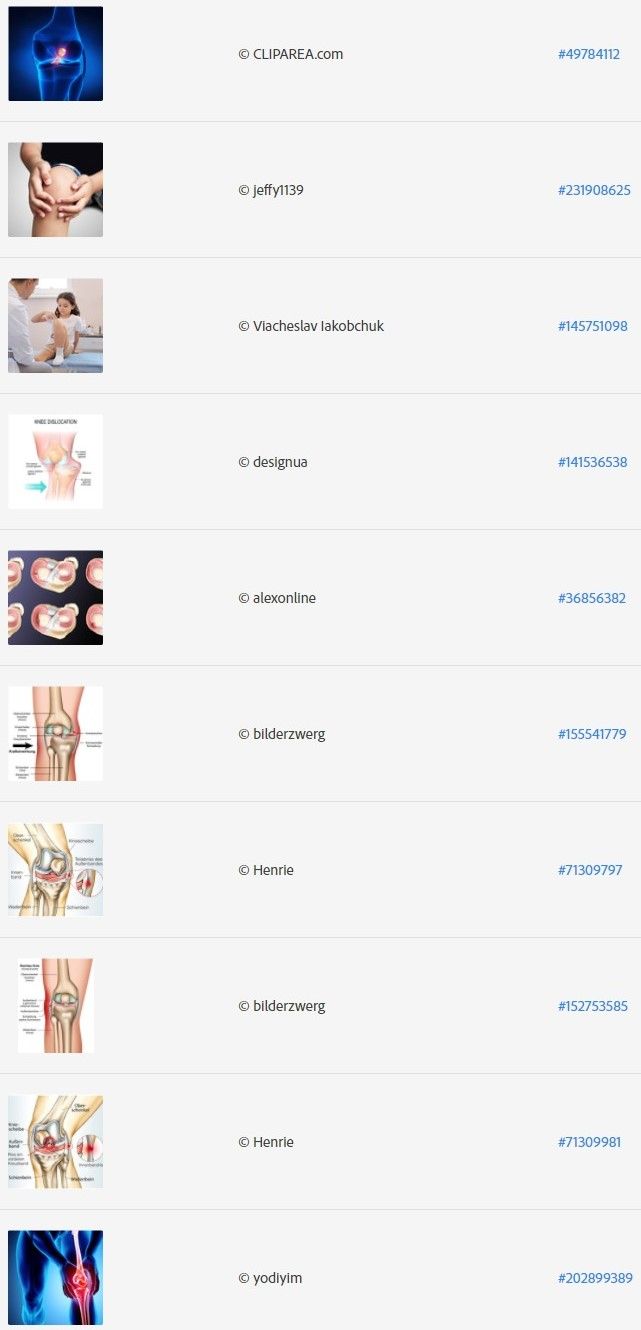This screenshot has width=641, height=1330.
Task: Open image link #145751098
Action: 593,326
